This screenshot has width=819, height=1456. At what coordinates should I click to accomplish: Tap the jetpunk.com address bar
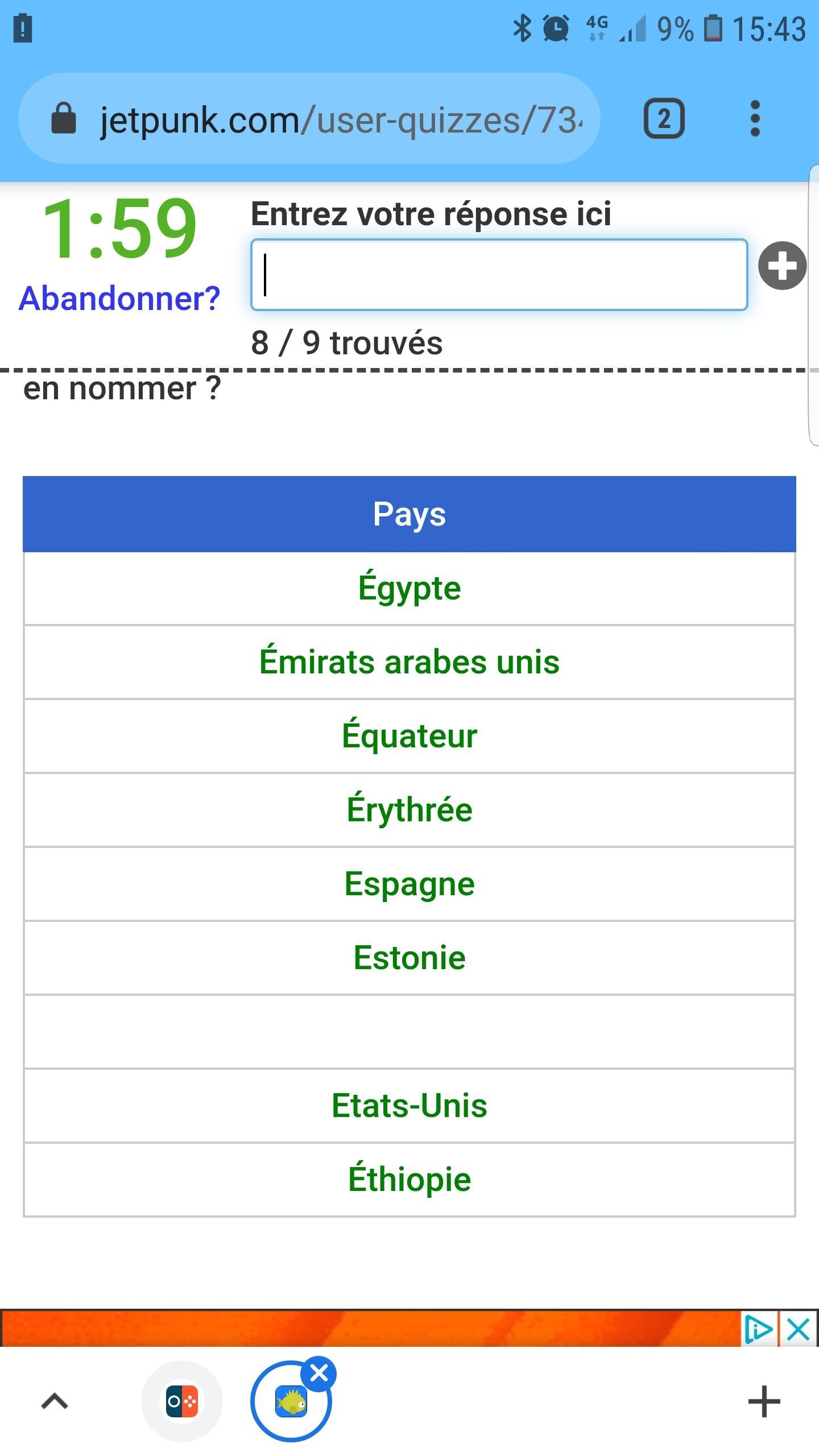pyautogui.click(x=309, y=119)
